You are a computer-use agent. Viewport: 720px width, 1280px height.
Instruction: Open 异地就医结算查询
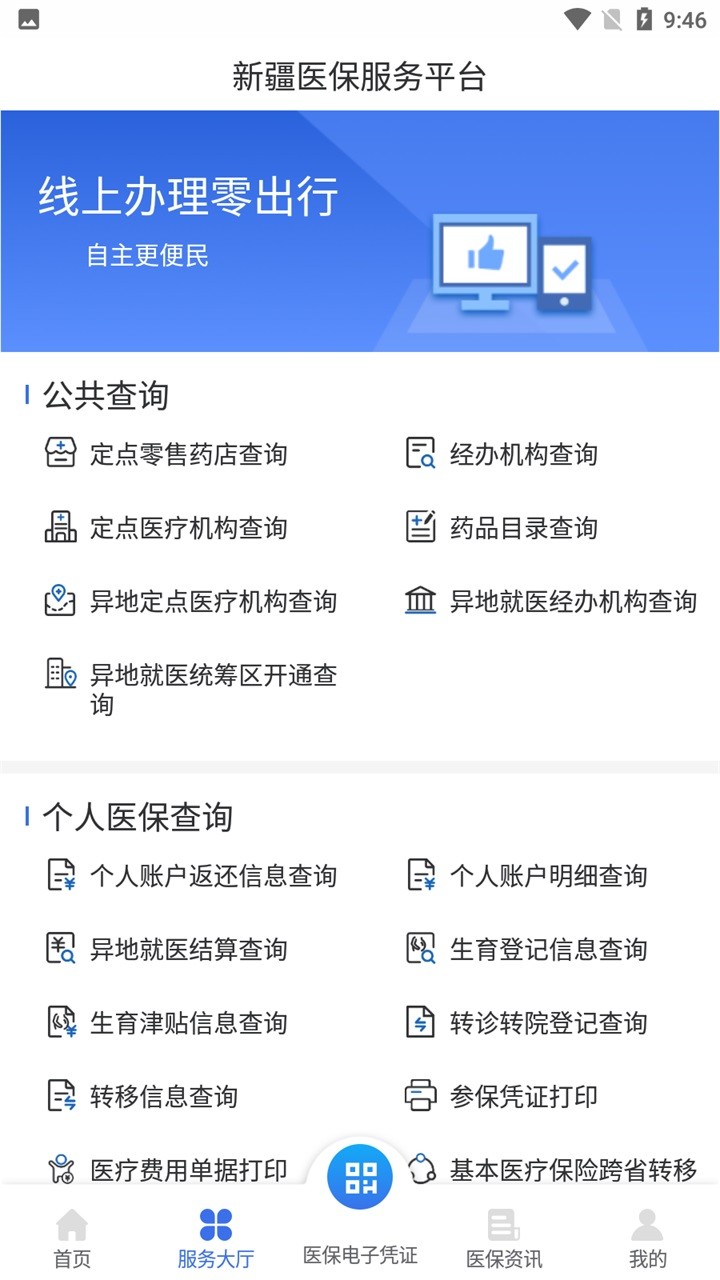pyautogui.click(x=166, y=950)
